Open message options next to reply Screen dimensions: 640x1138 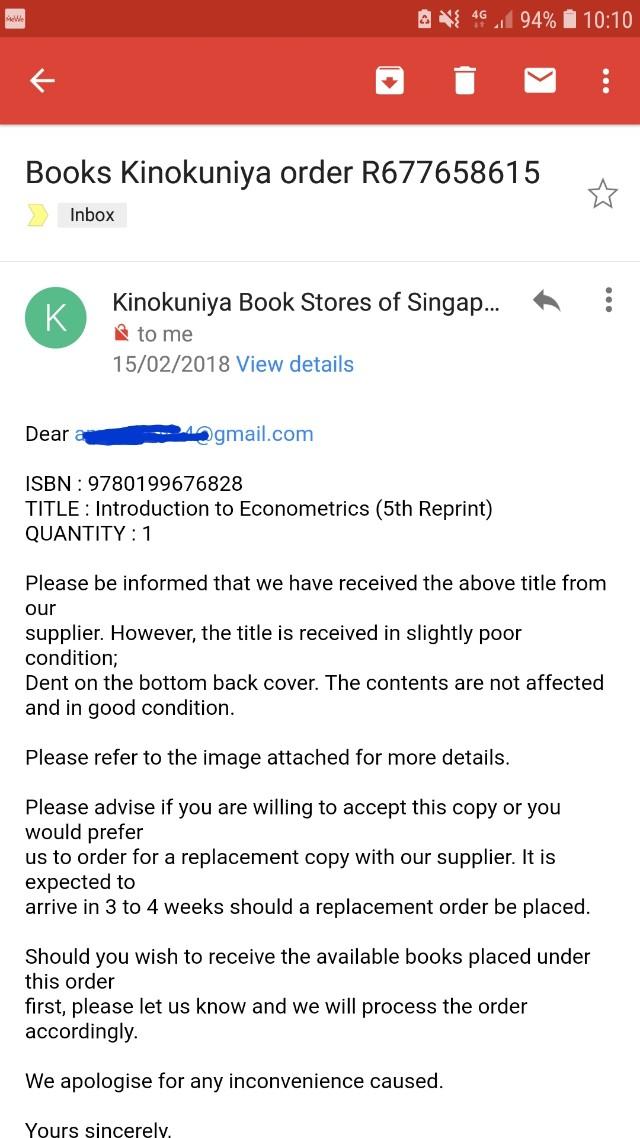pyautogui.click(x=608, y=300)
